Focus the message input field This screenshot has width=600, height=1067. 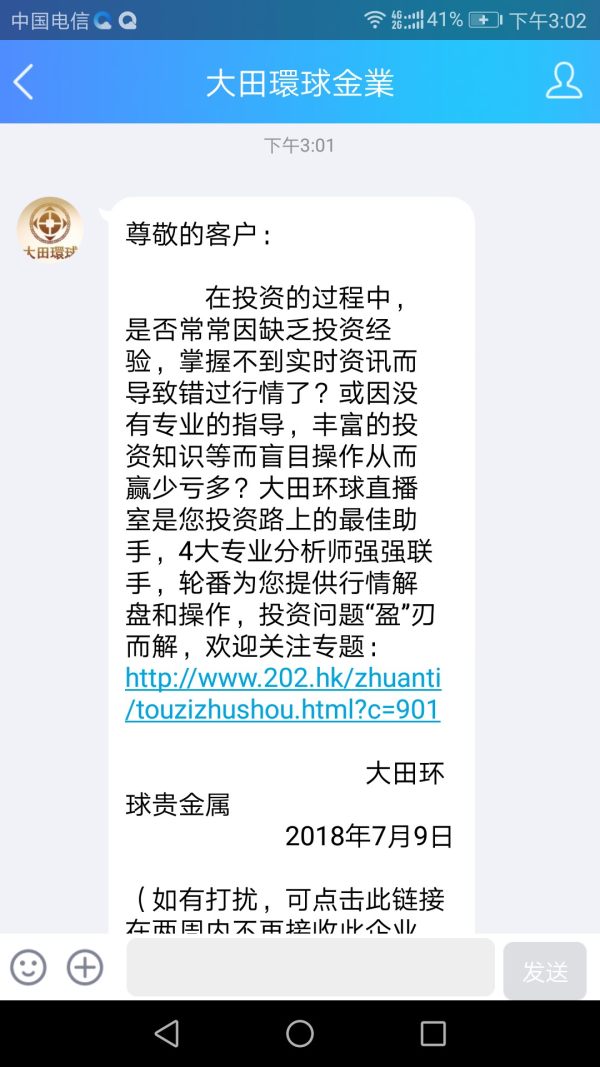(x=310, y=967)
